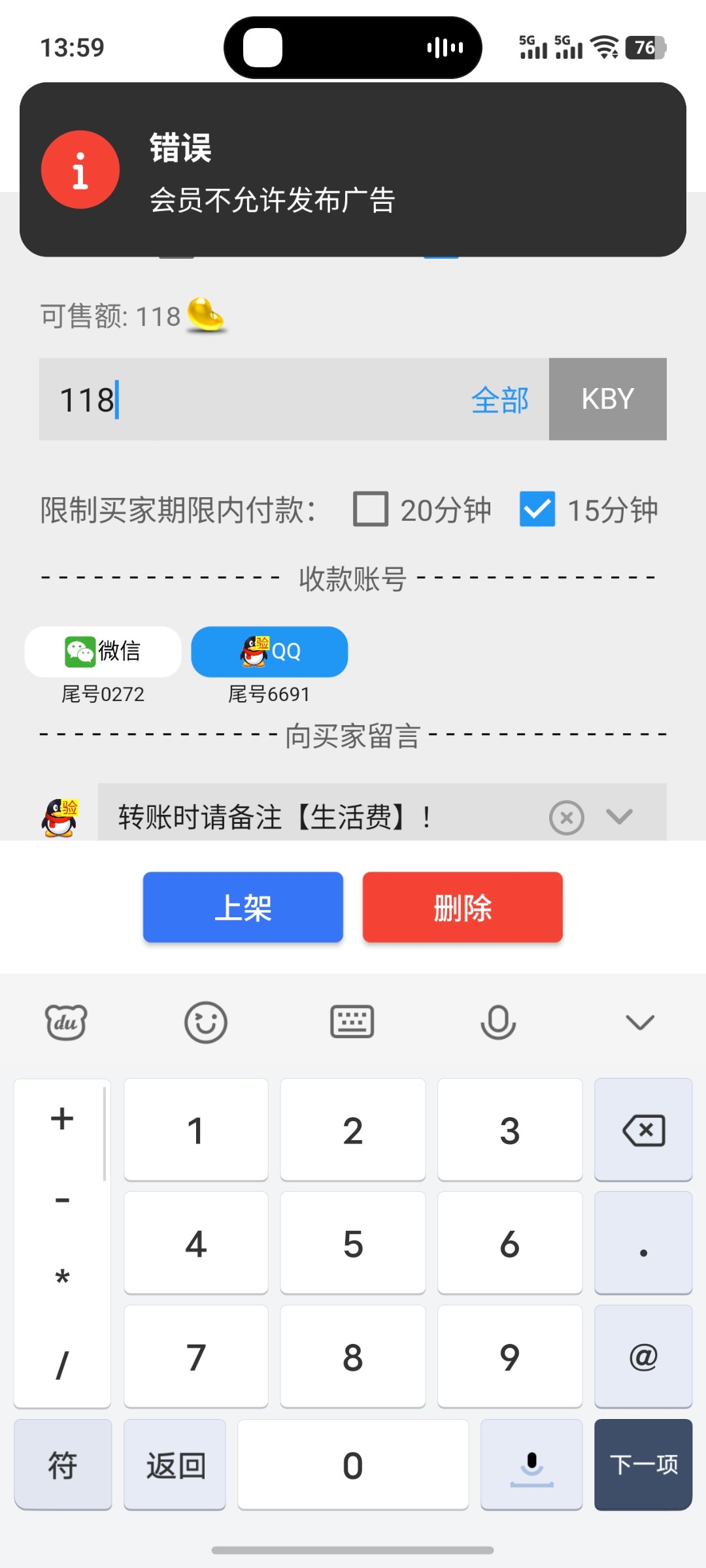706x1568 pixels.
Task: Hit the keyboard backspace key
Action: [x=643, y=1130]
